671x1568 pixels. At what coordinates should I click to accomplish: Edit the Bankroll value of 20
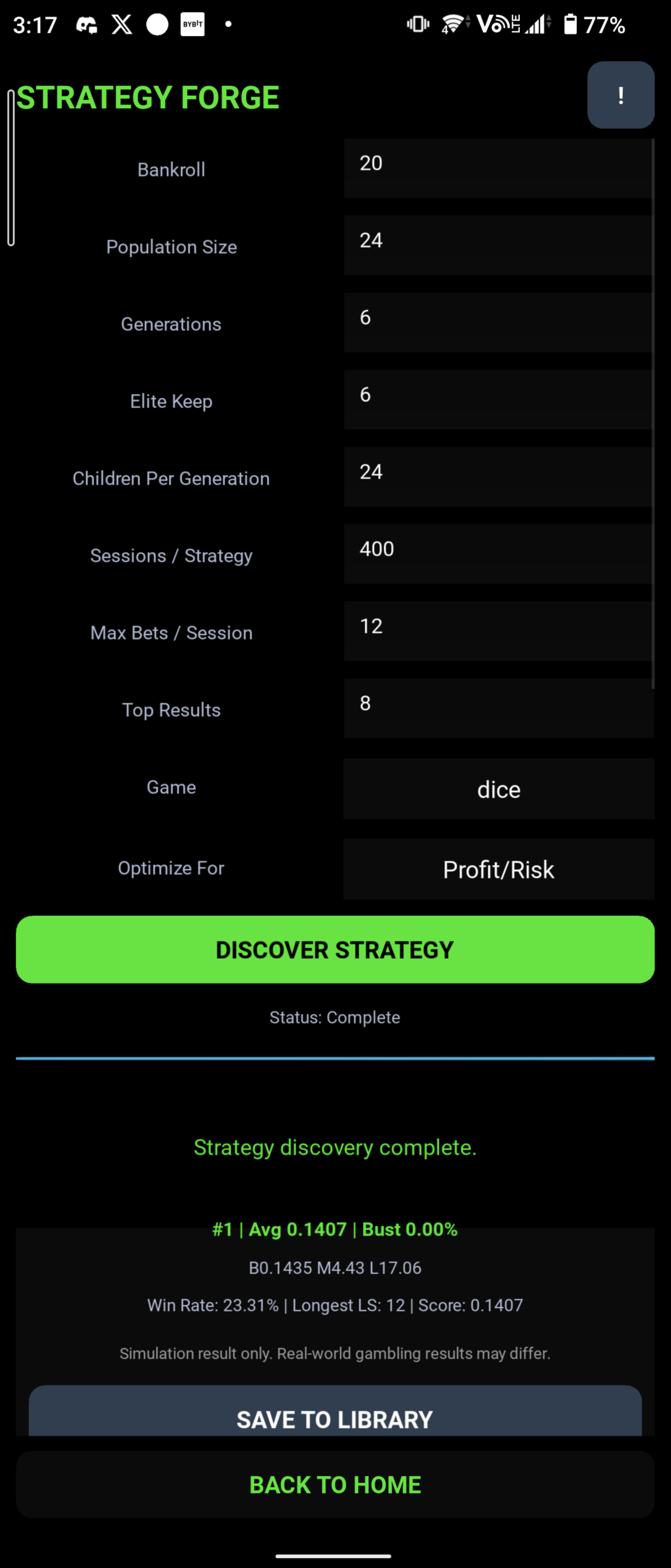(x=498, y=169)
